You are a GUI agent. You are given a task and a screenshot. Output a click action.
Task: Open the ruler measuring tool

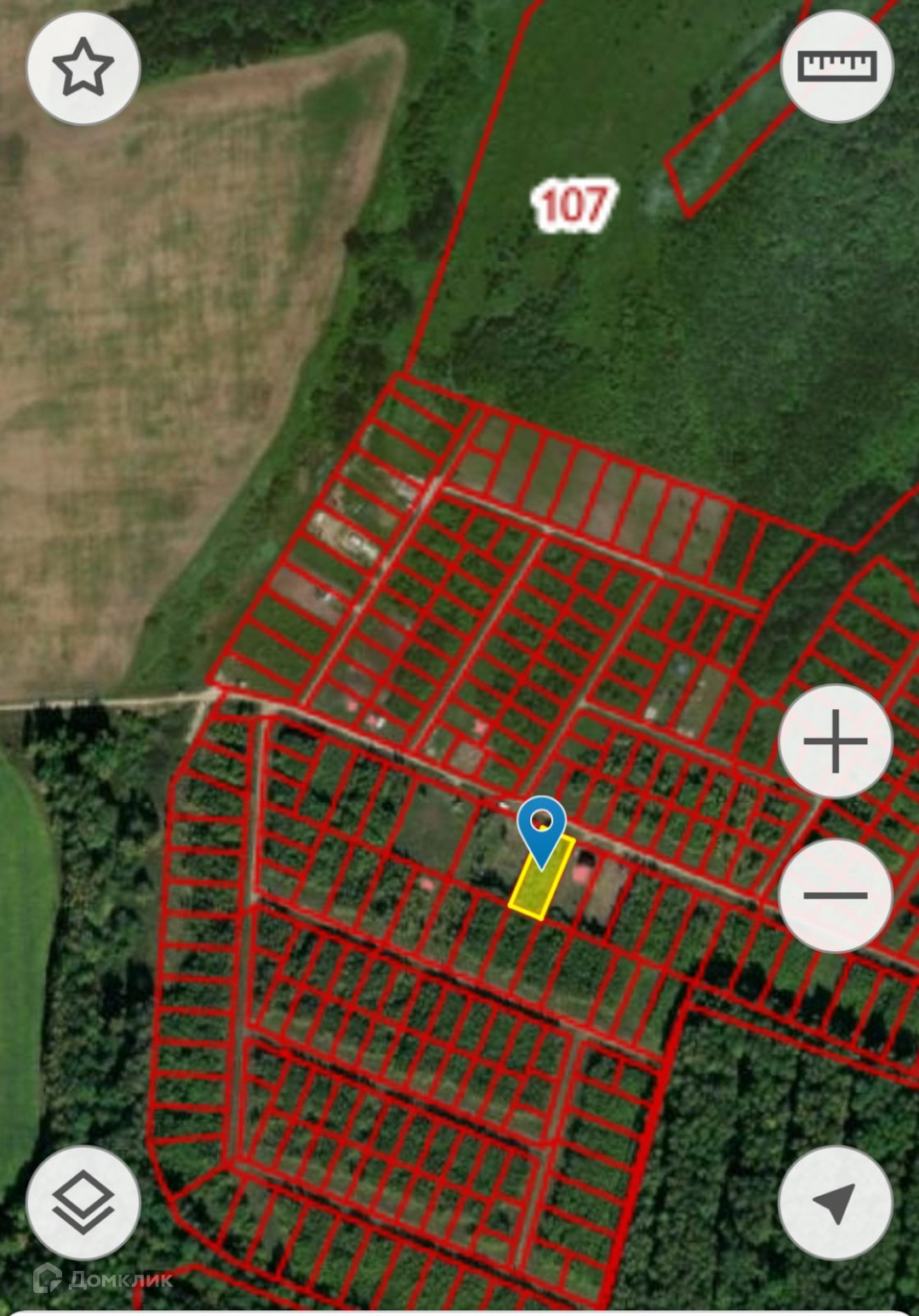click(x=836, y=66)
